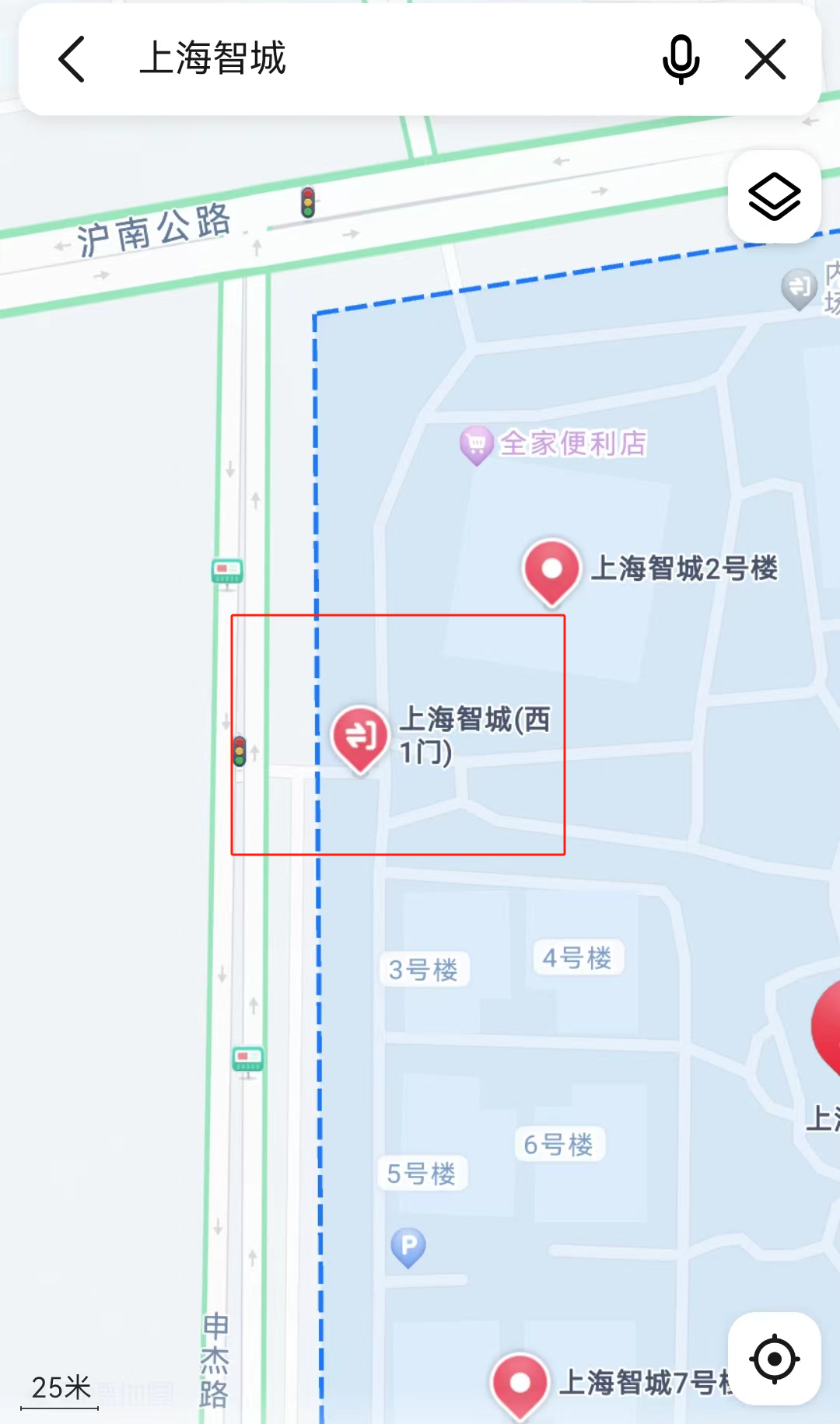The width and height of the screenshot is (840, 1424).
Task: Tap the parking P marker
Action: click(x=408, y=1247)
